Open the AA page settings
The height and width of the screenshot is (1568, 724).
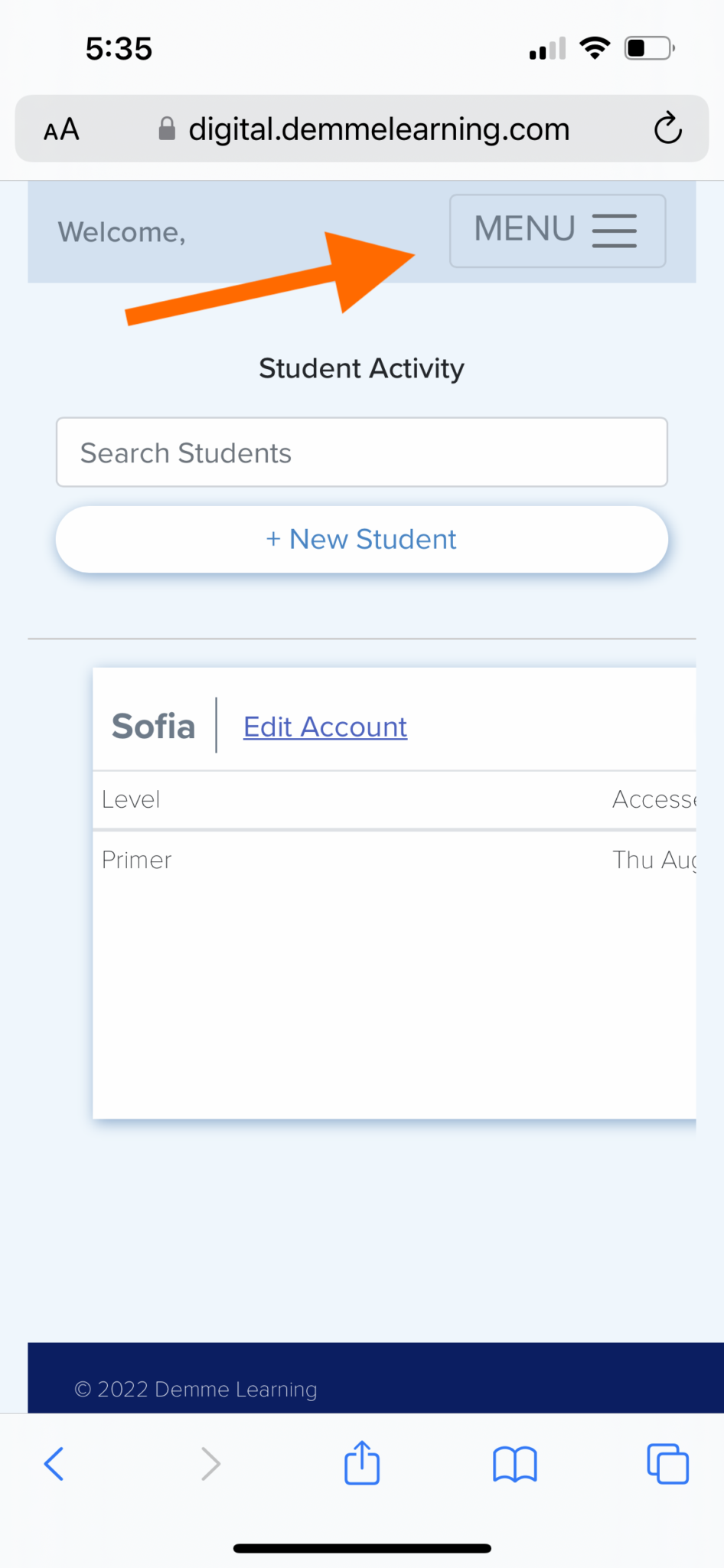60,129
